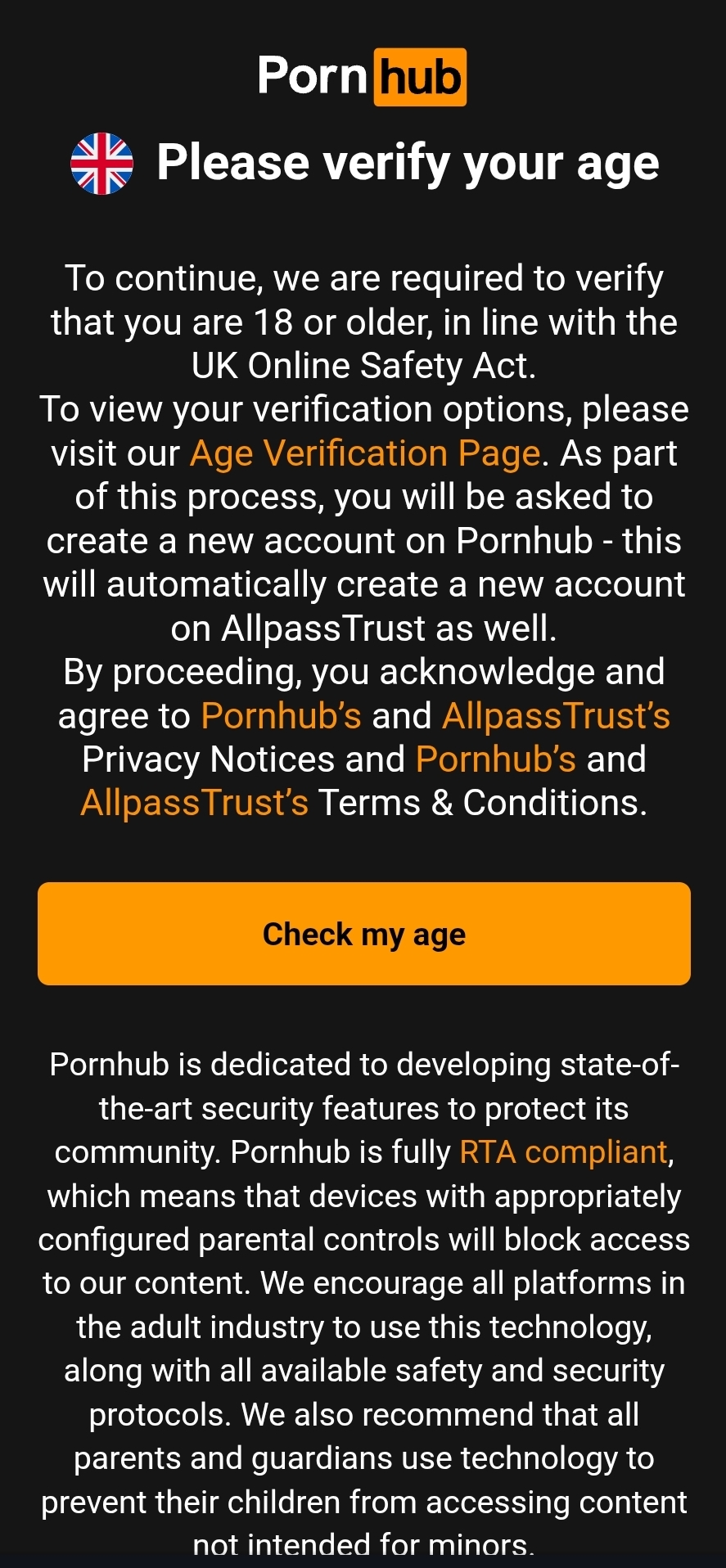The image size is (726, 1568).
Task: Open AllpassTrust's Terms & Conditions link
Action: (195, 803)
